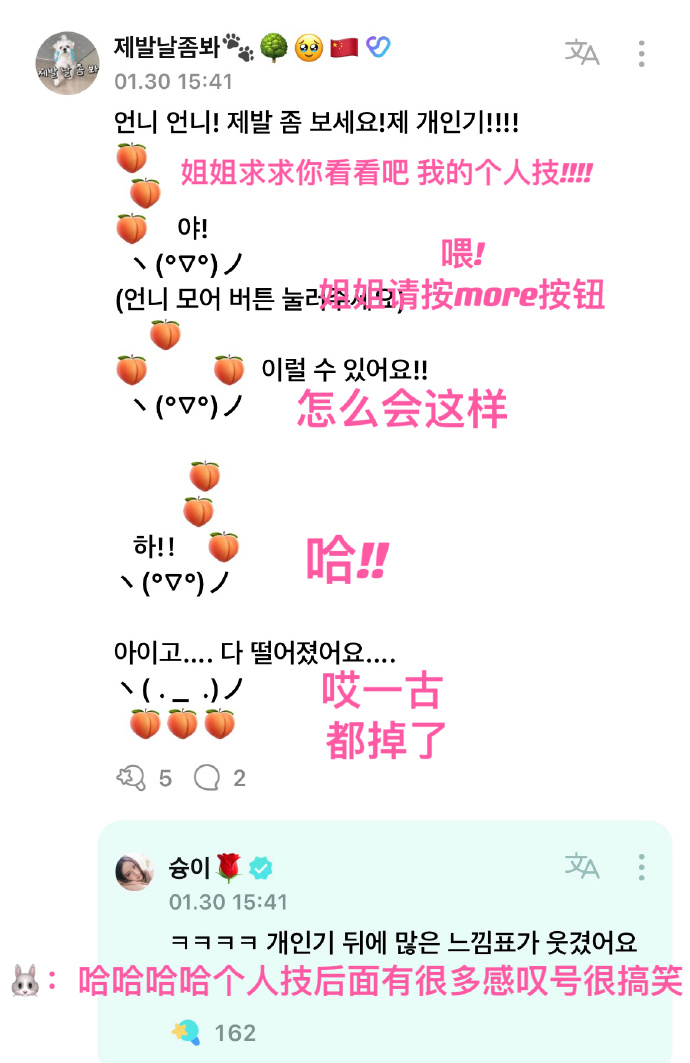690x1063 pixels.
Task: Translate 슝이's reply
Action: click(x=582, y=867)
